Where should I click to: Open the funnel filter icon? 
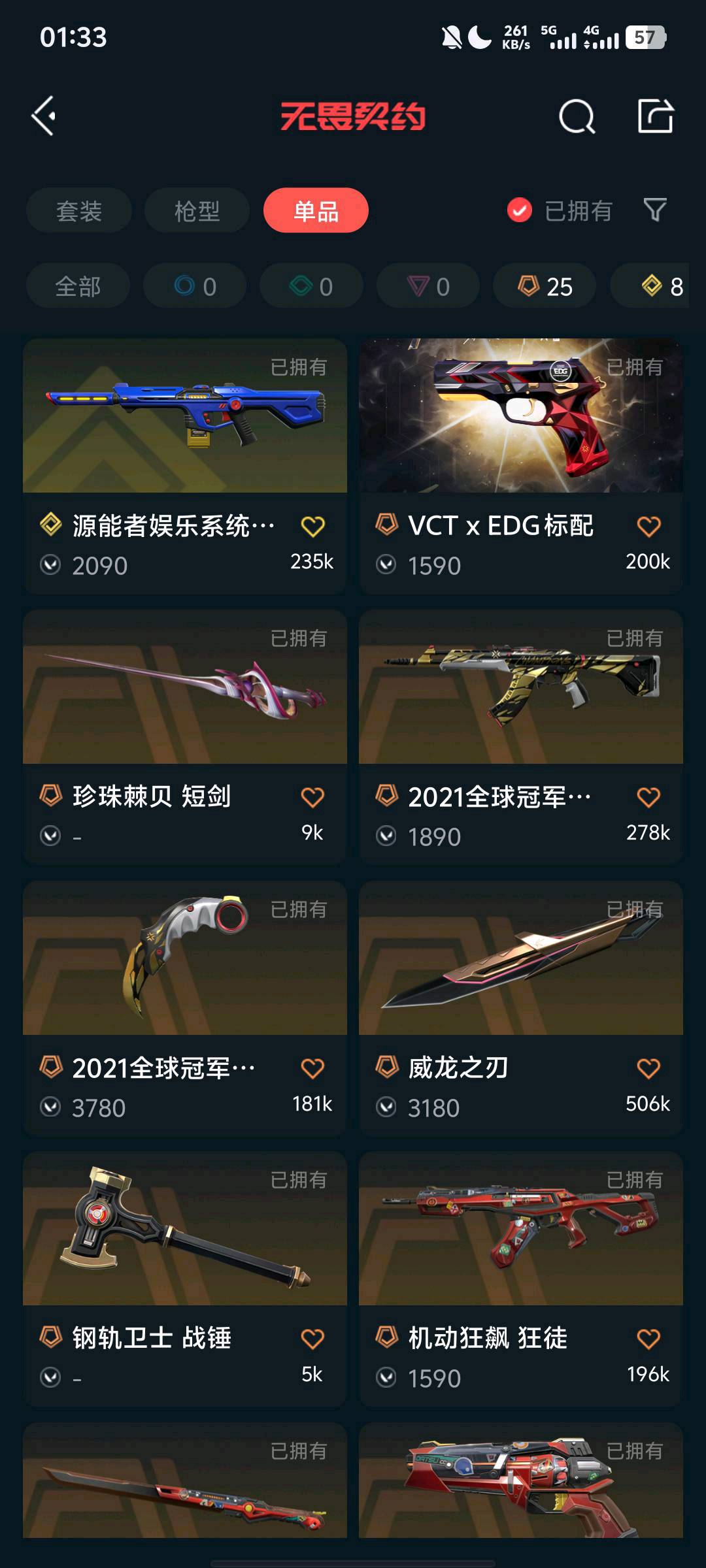654,210
